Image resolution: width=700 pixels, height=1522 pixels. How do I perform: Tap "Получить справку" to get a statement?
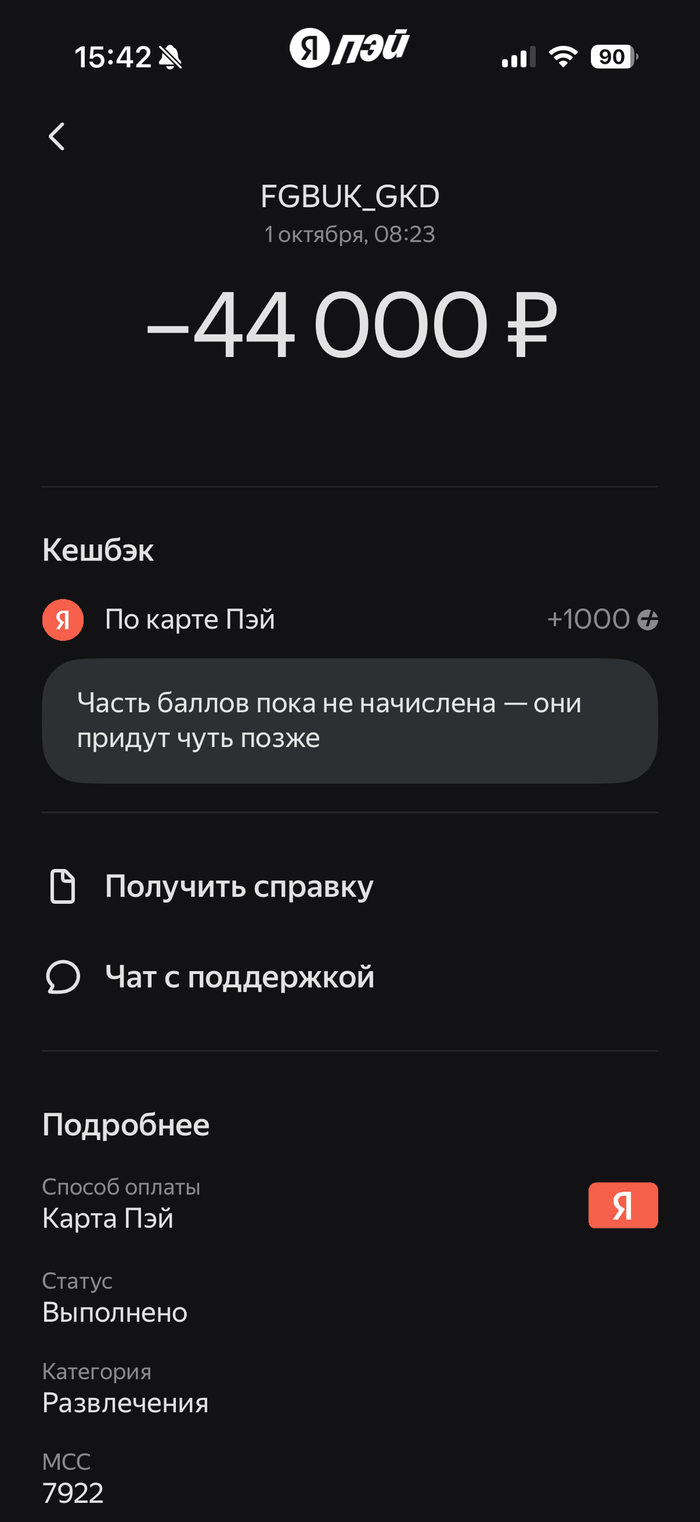coord(239,887)
